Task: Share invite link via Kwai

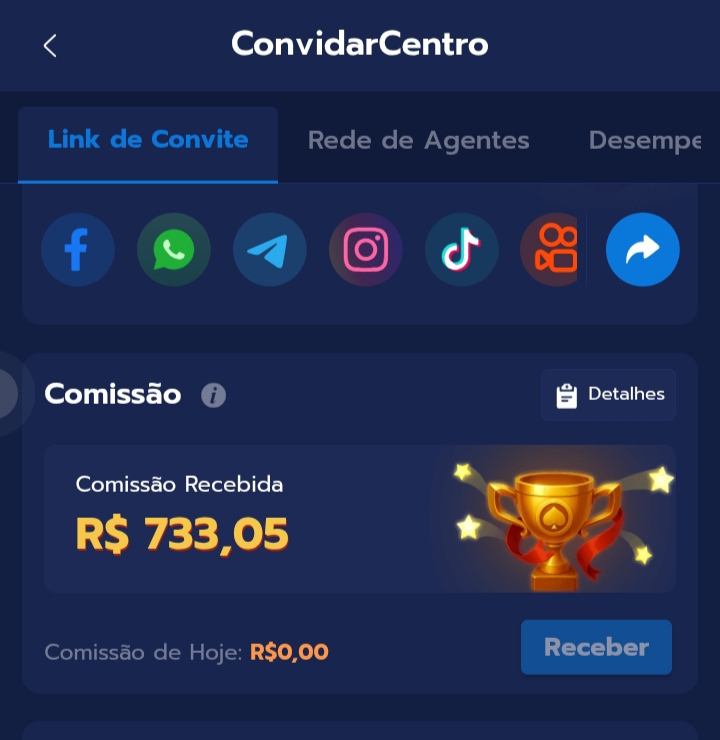Action: [x=552, y=250]
